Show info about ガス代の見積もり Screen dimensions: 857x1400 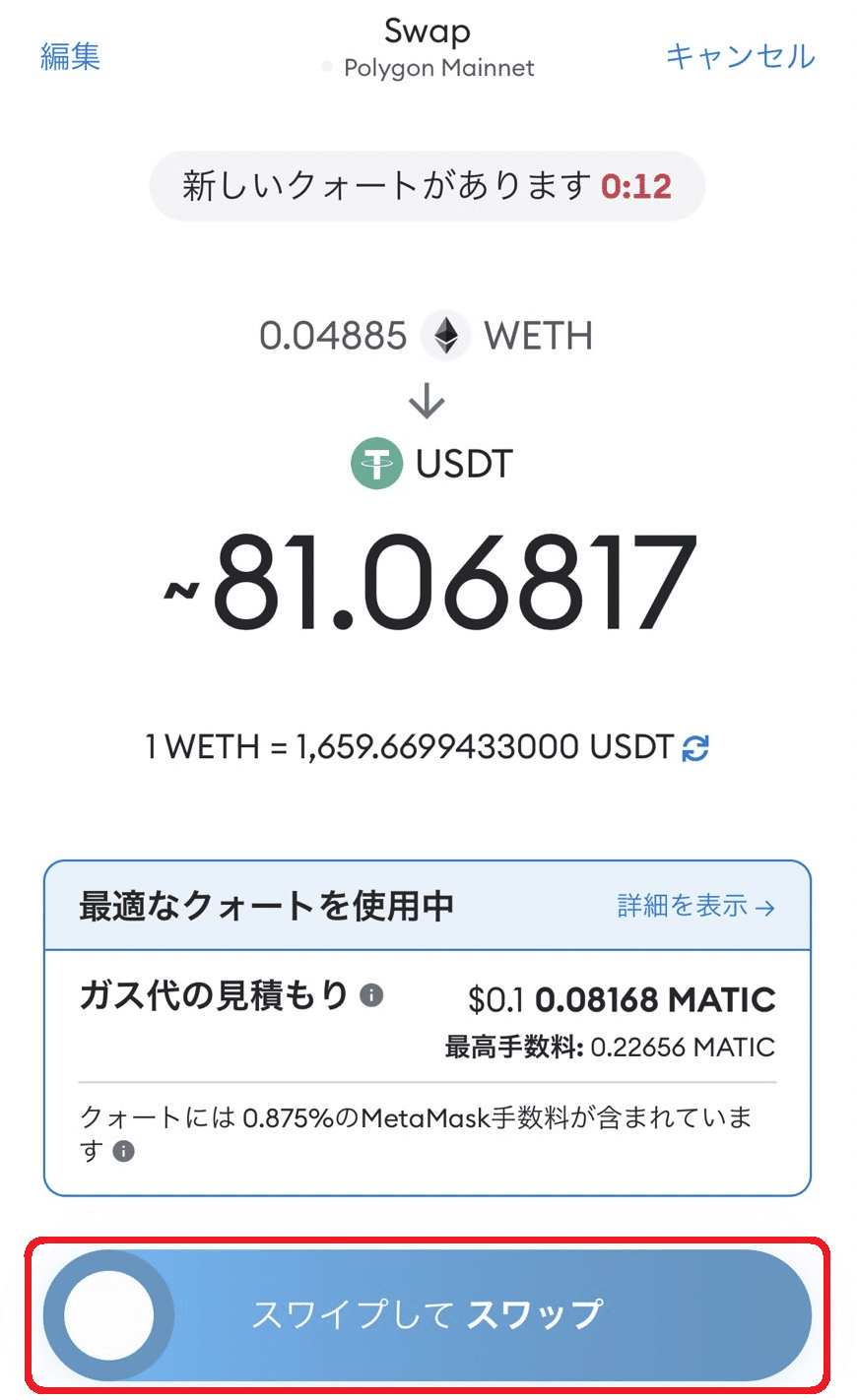coord(371,995)
